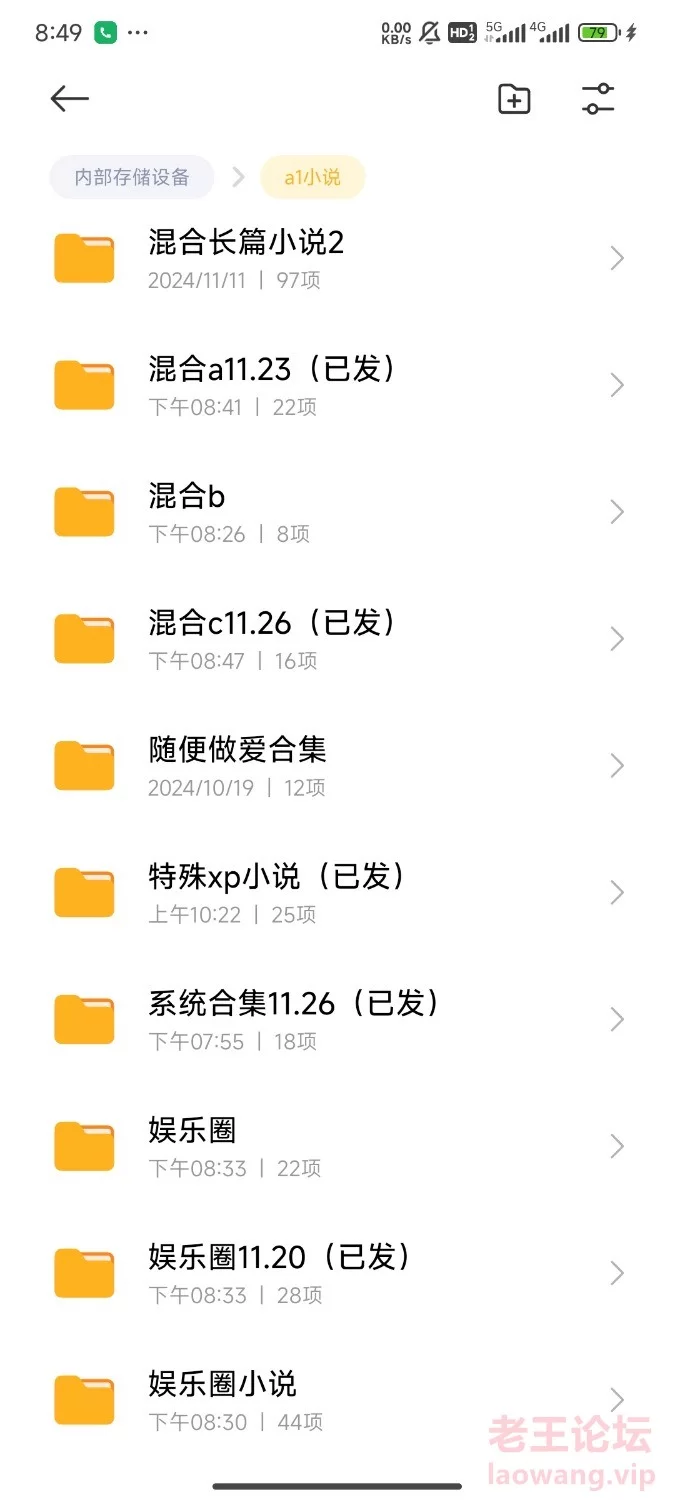This screenshot has width=675, height=1500.
Task: Open the 混合a11.23（已发） folder
Action: 337,386
